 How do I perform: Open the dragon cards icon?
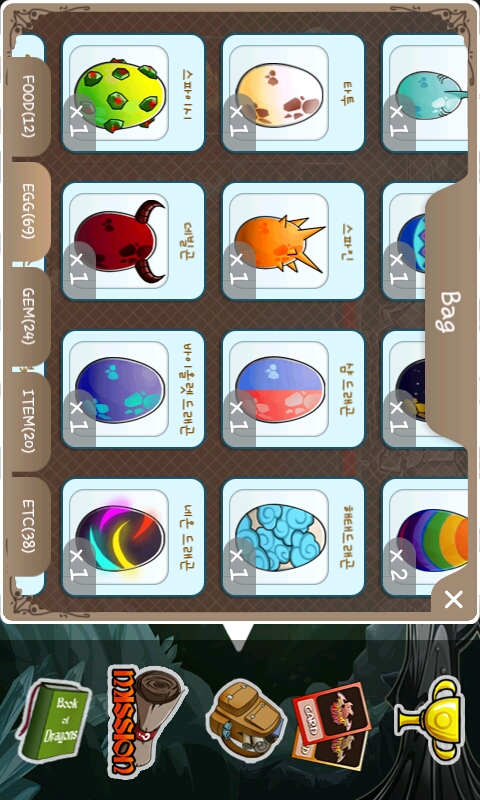[x=332, y=726]
